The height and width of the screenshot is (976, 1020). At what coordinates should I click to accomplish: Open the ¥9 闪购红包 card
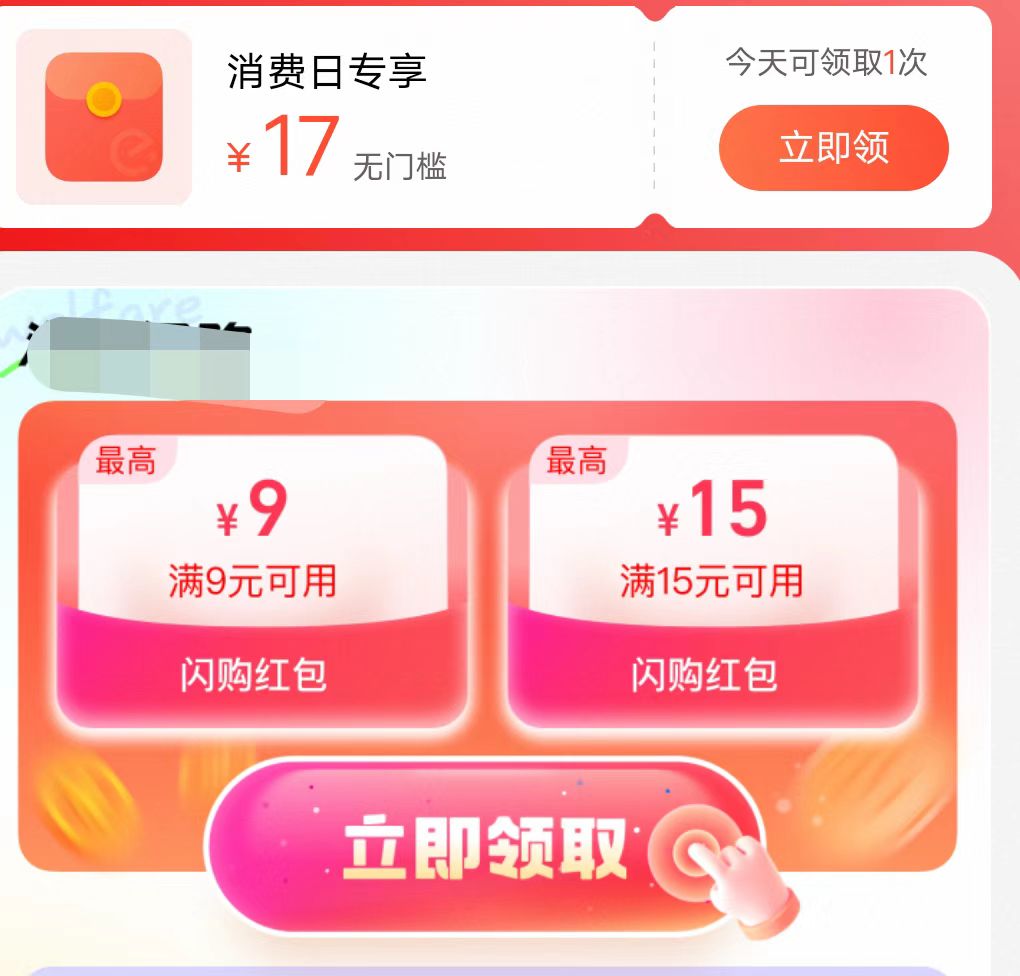point(262,580)
